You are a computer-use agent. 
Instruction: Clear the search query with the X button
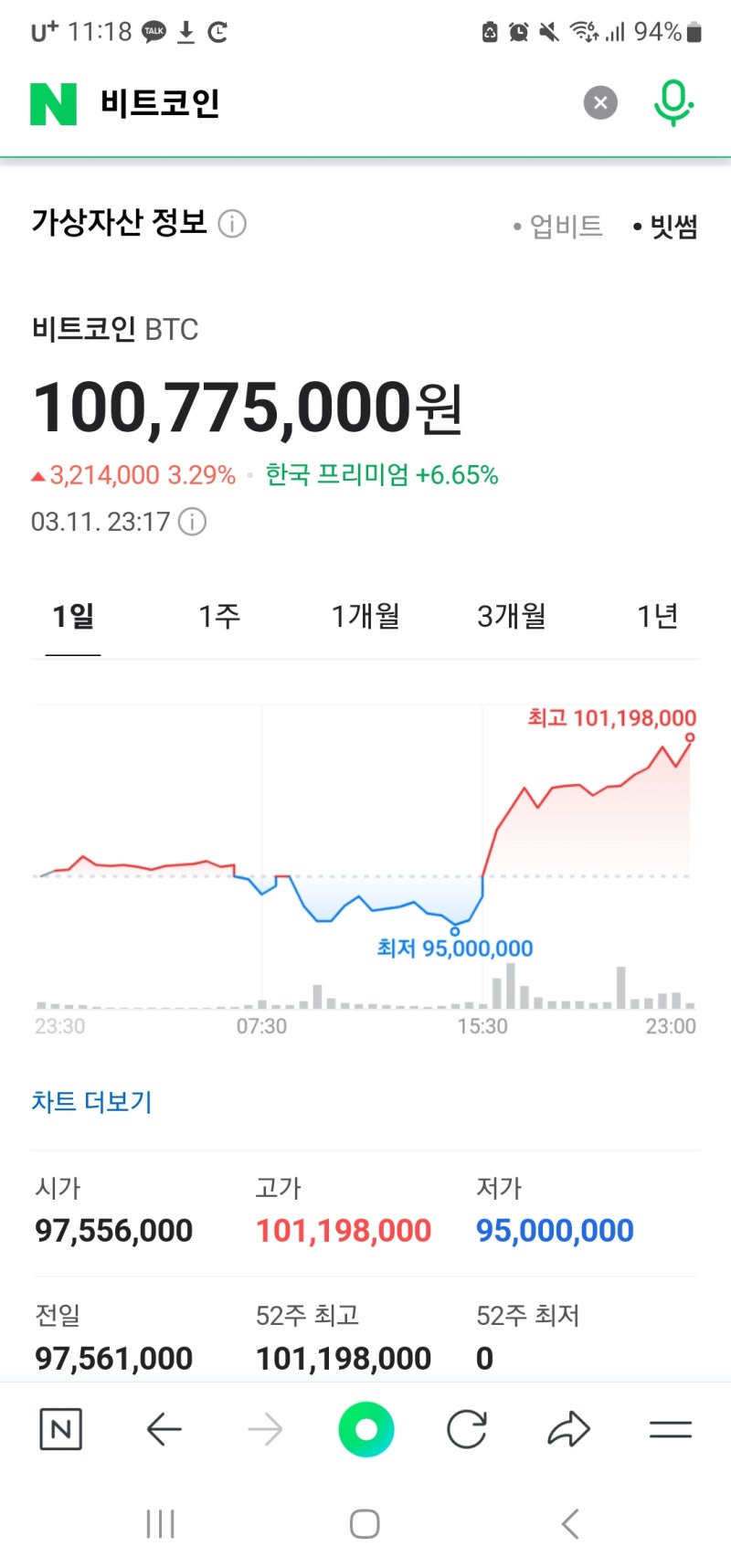coord(600,102)
